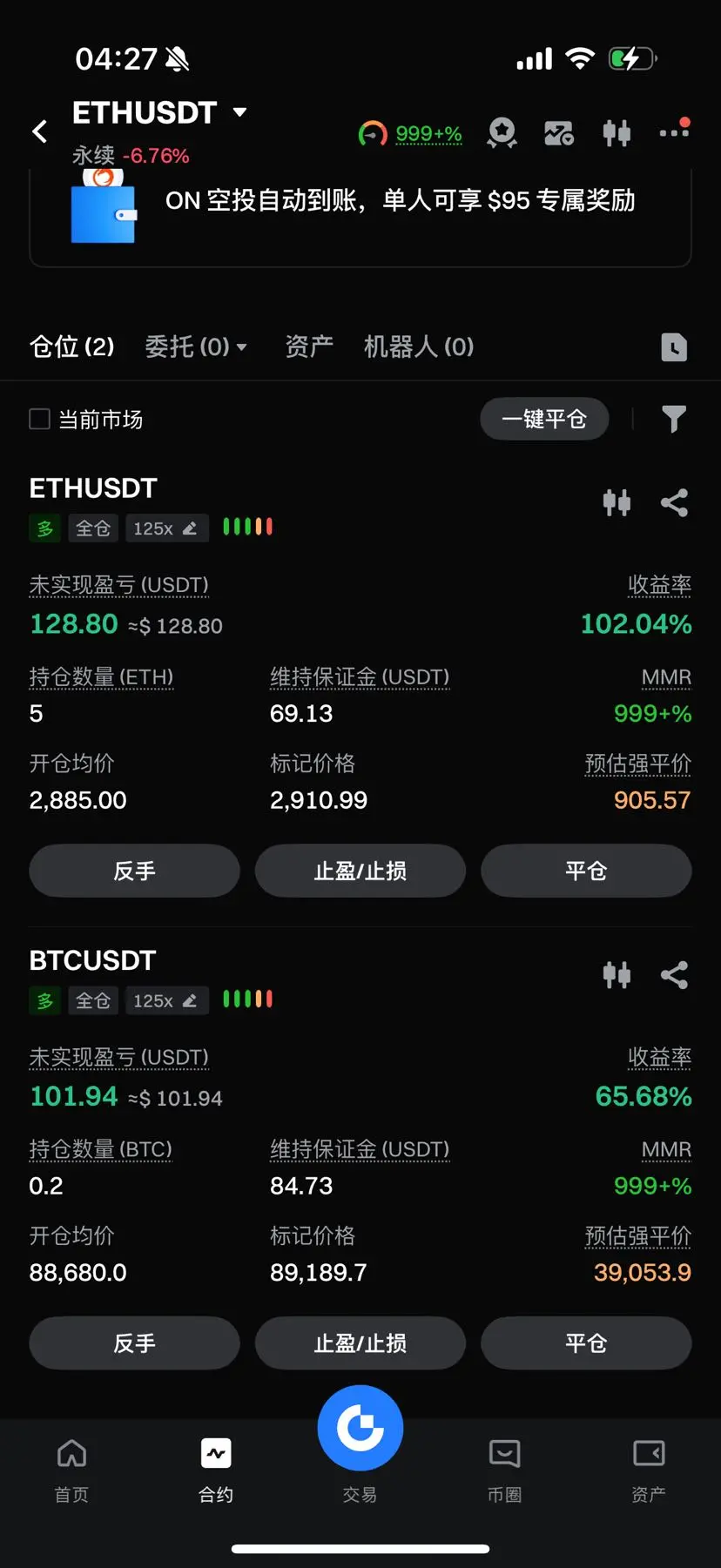Open the order history icon

673,347
